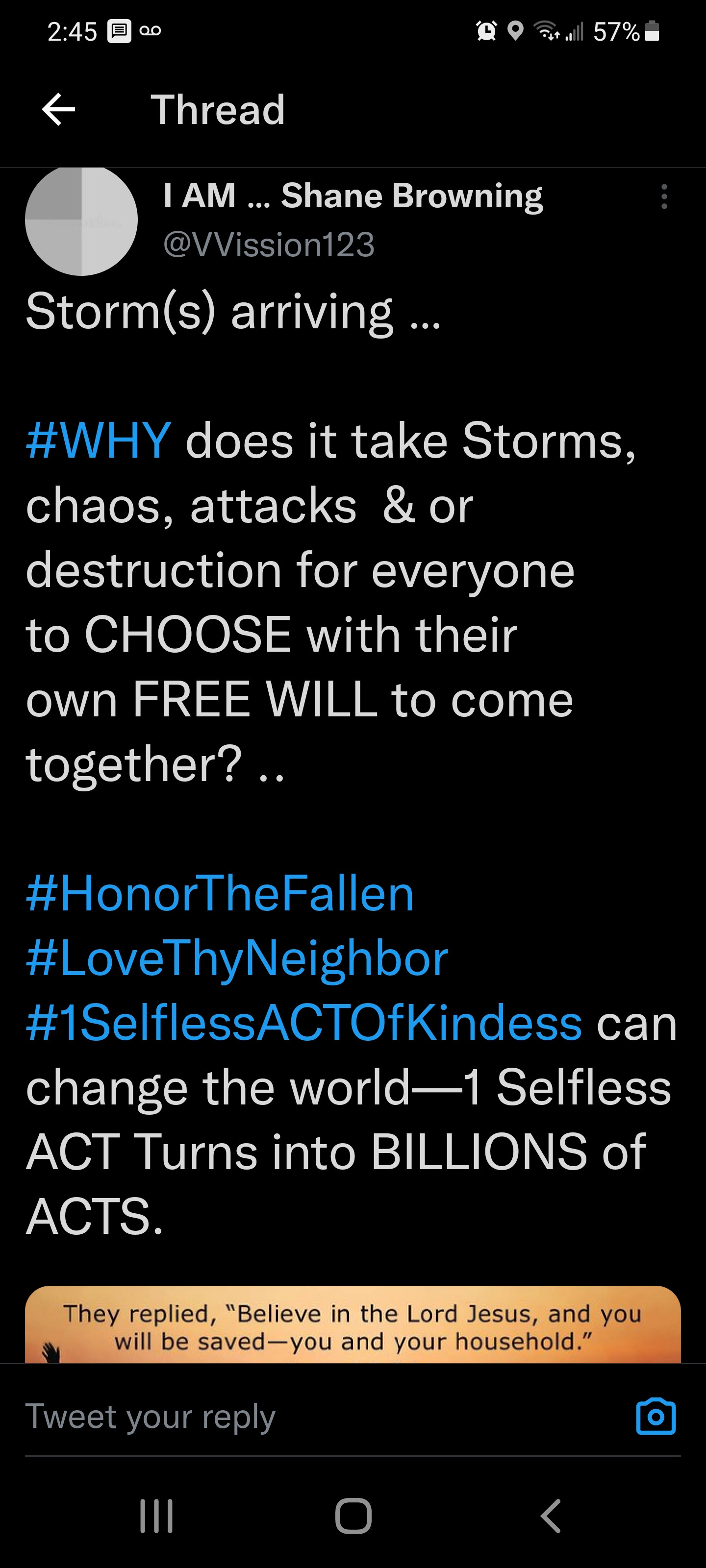
Task: Go back from the Thread view
Action: click(58, 110)
